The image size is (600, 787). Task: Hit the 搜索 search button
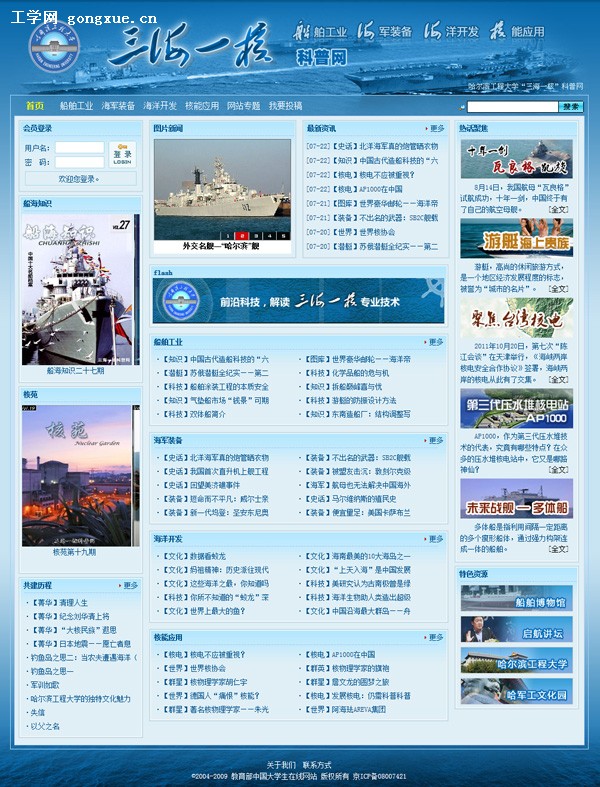tap(571, 106)
